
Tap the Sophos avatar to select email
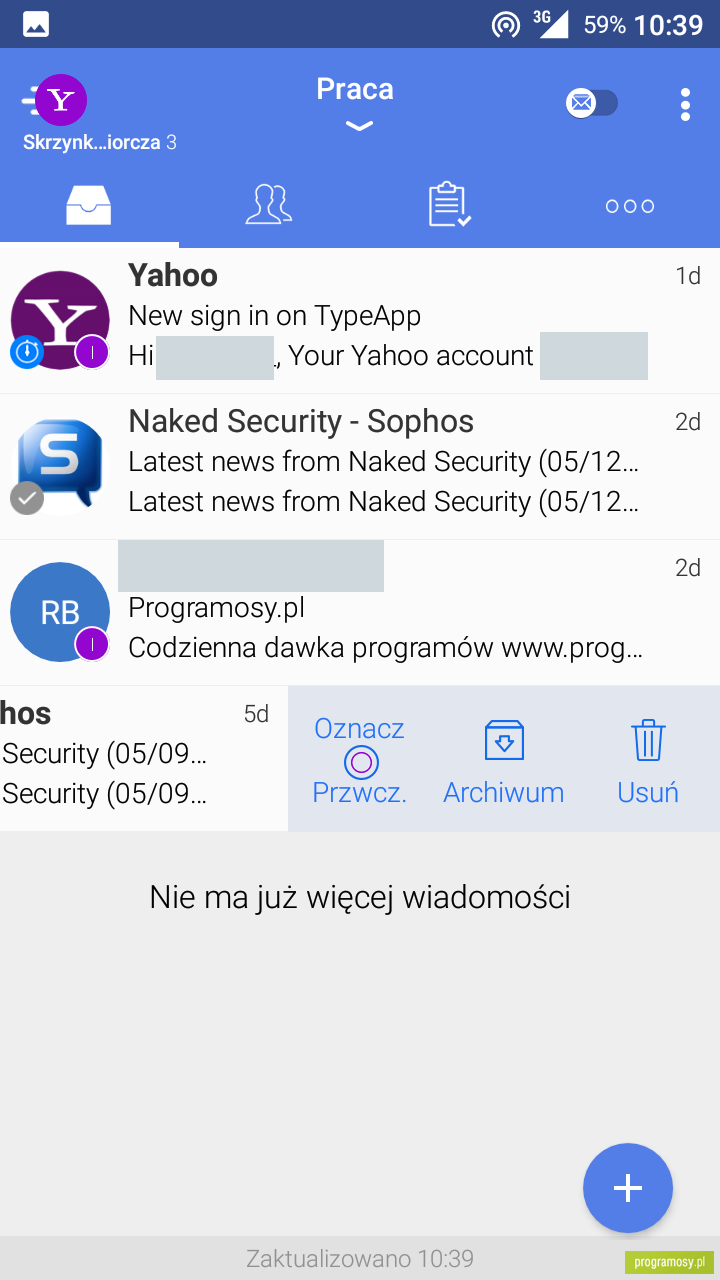point(60,466)
